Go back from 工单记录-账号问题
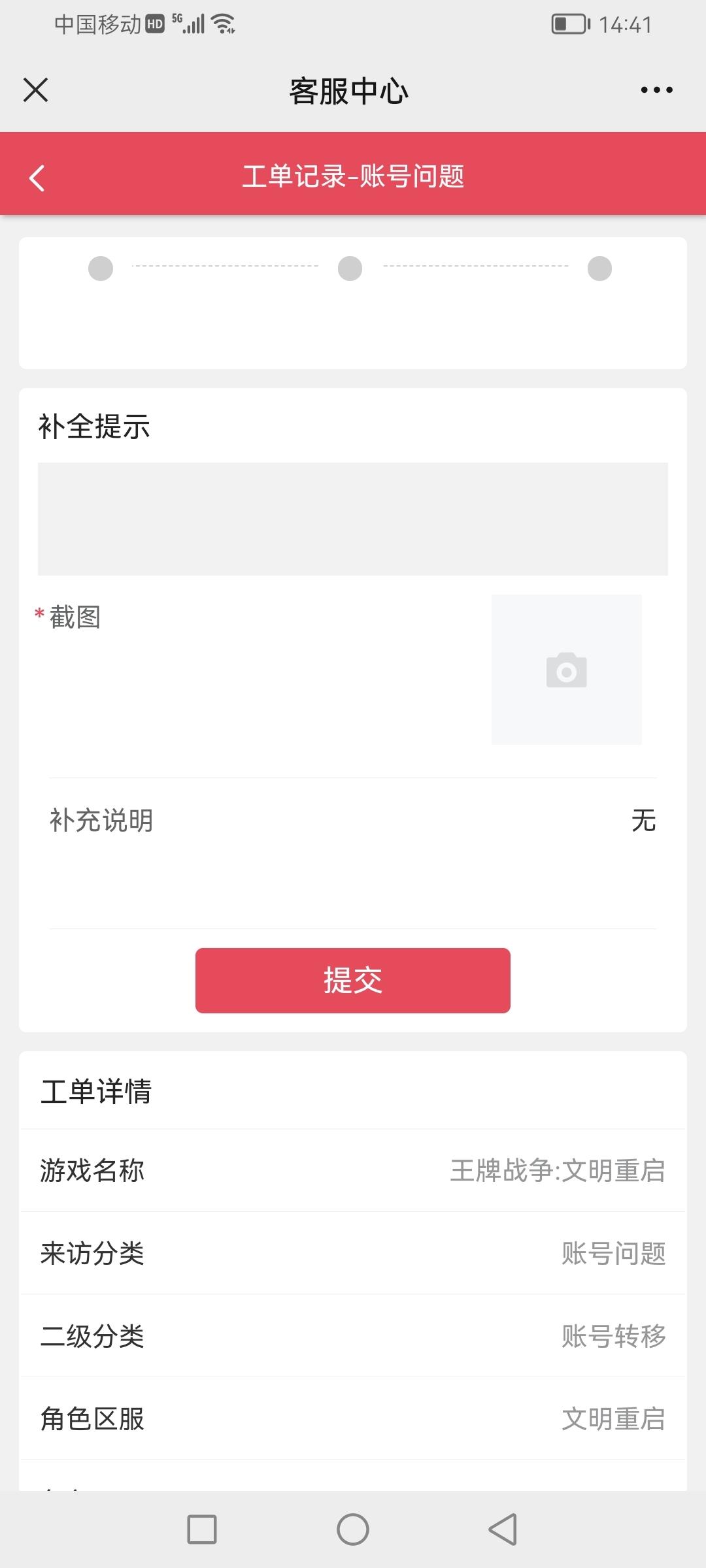 click(x=37, y=178)
